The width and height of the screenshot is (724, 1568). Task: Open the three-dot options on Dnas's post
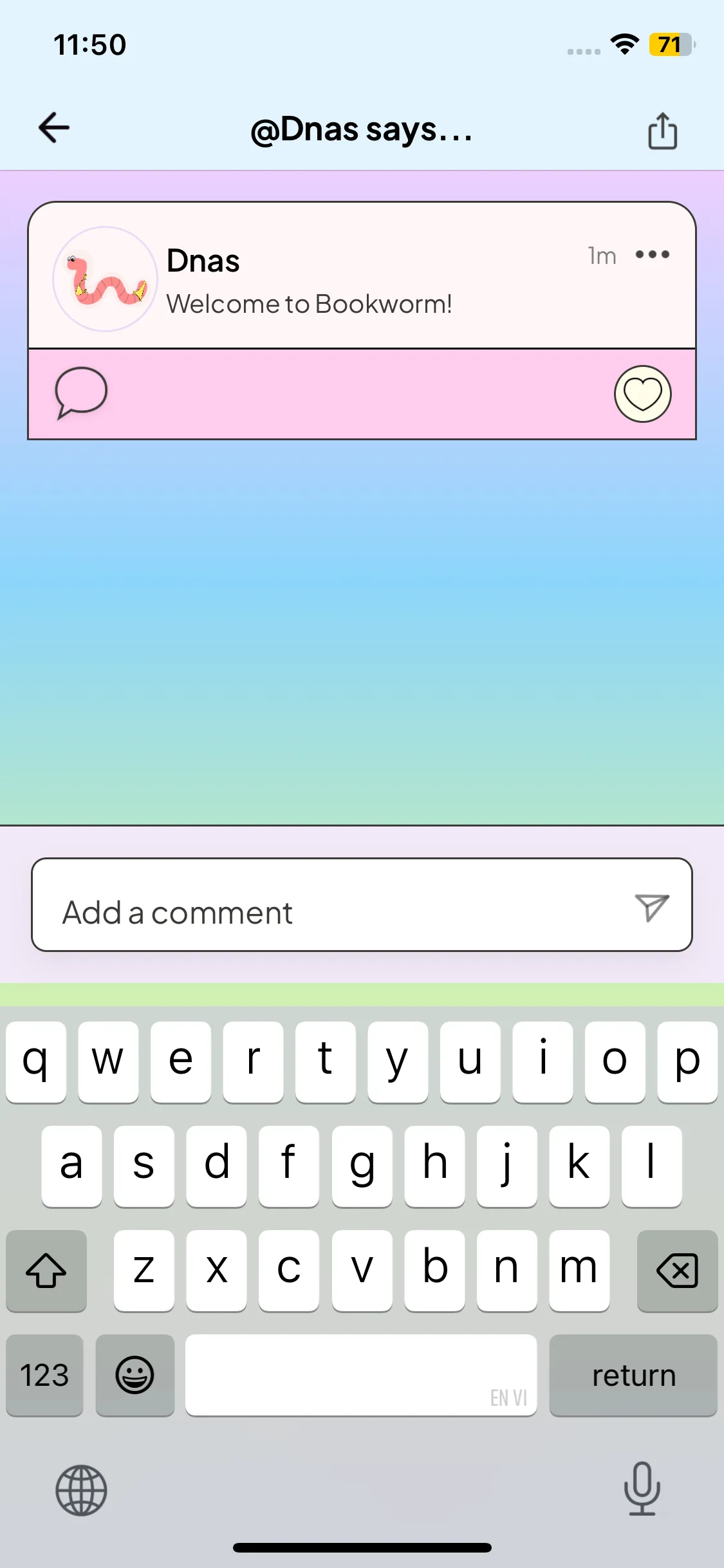pyautogui.click(x=652, y=255)
